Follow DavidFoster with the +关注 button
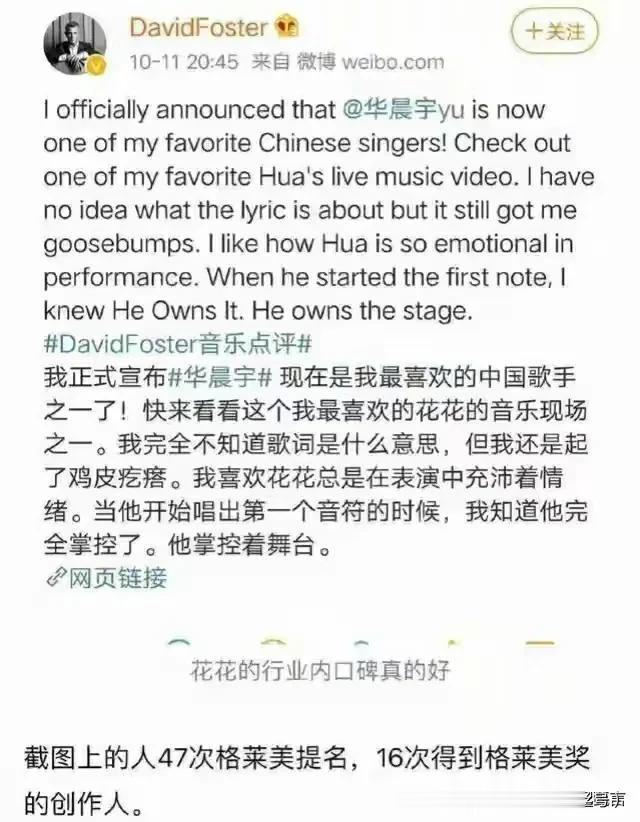This screenshot has height=822, width=640. point(555,32)
